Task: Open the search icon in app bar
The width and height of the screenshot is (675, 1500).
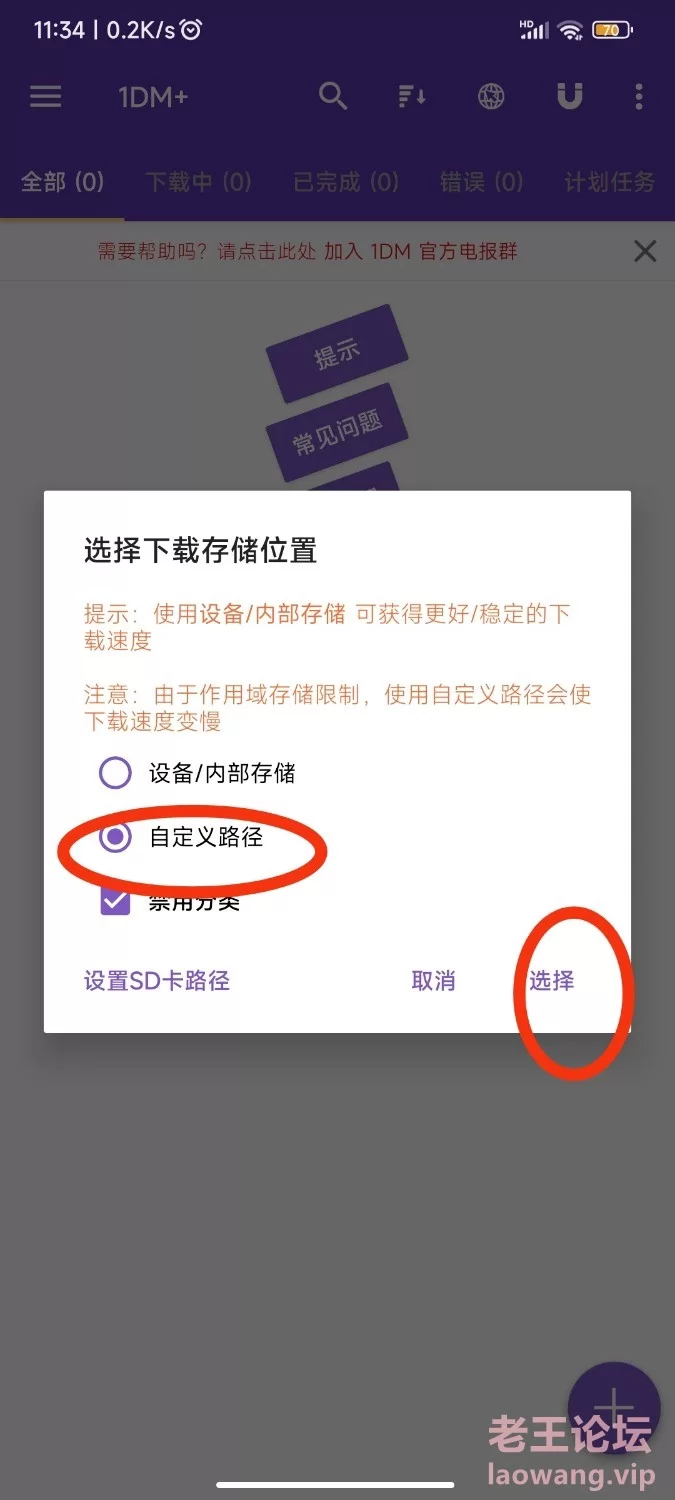Action: (333, 97)
